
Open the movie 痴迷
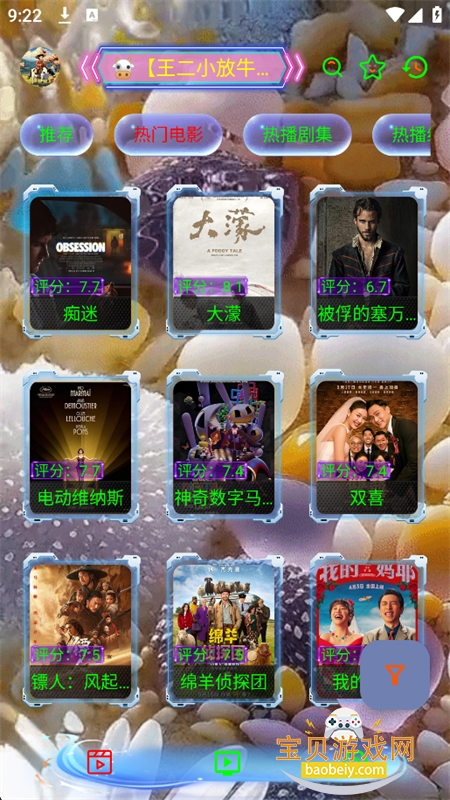[x=81, y=262]
